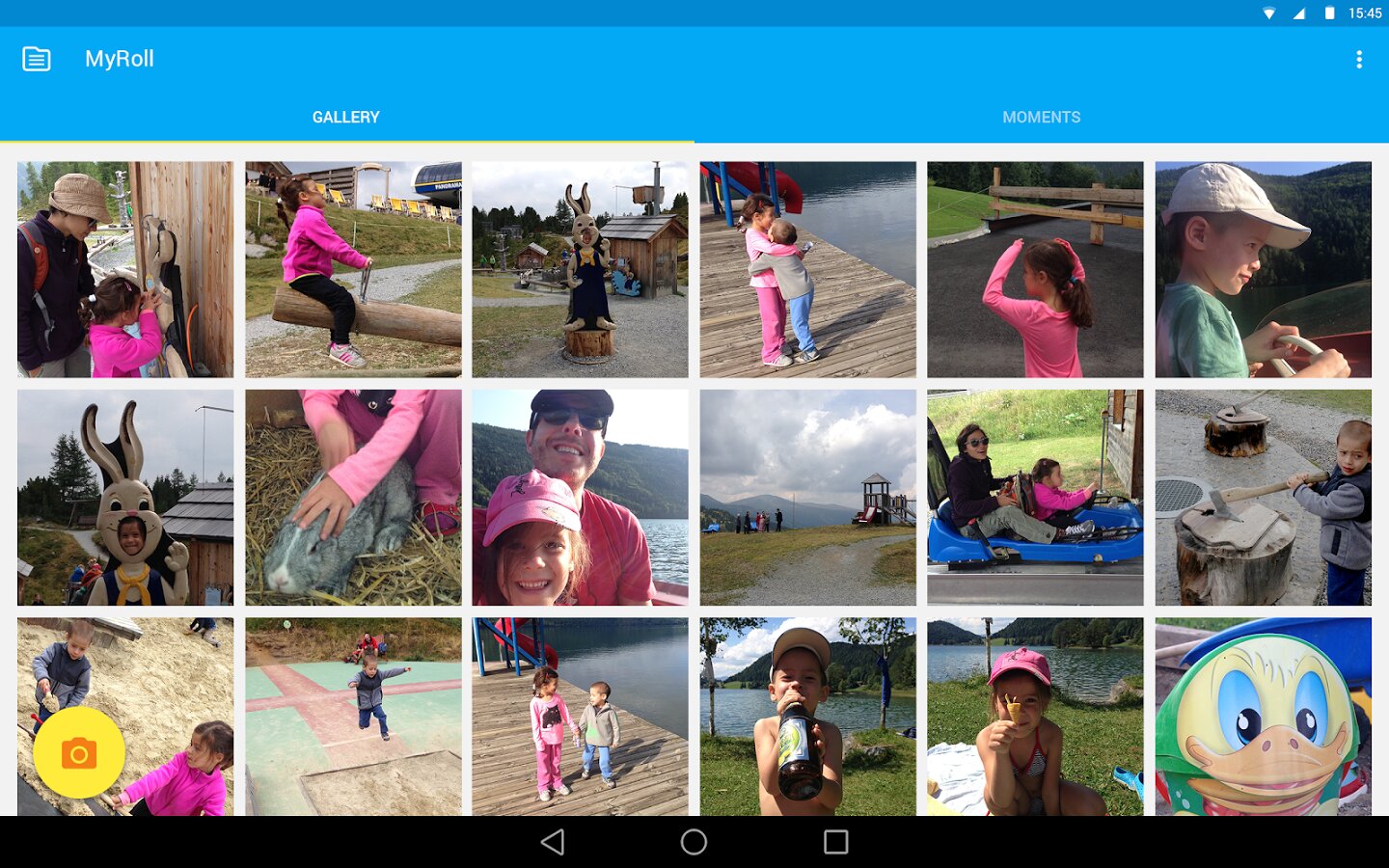View the blue toboggan sled ride photo
This screenshot has width=1389, height=868.
point(1035,498)
